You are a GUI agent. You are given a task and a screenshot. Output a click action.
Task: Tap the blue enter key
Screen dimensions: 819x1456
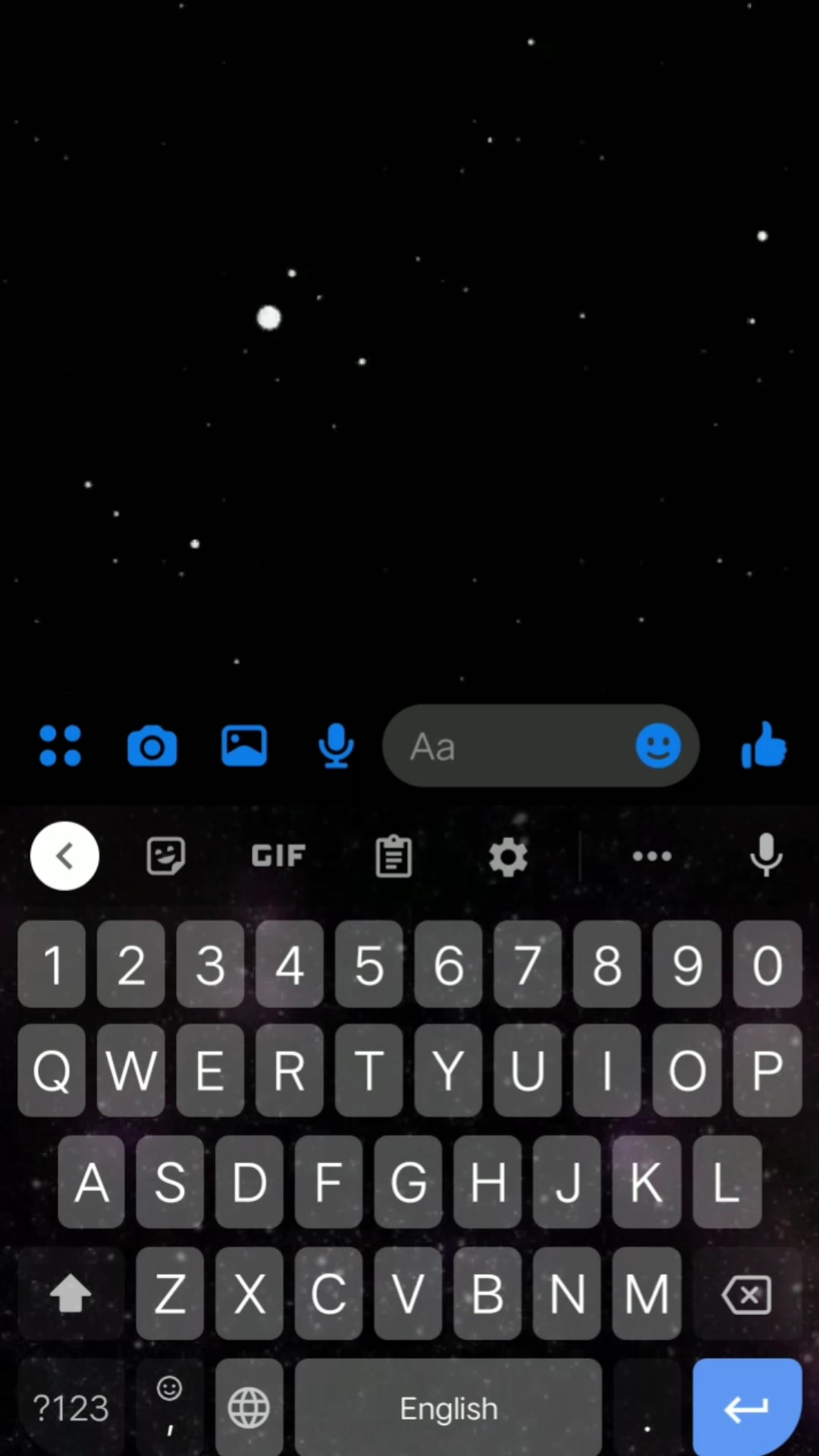coord(747,1408)
